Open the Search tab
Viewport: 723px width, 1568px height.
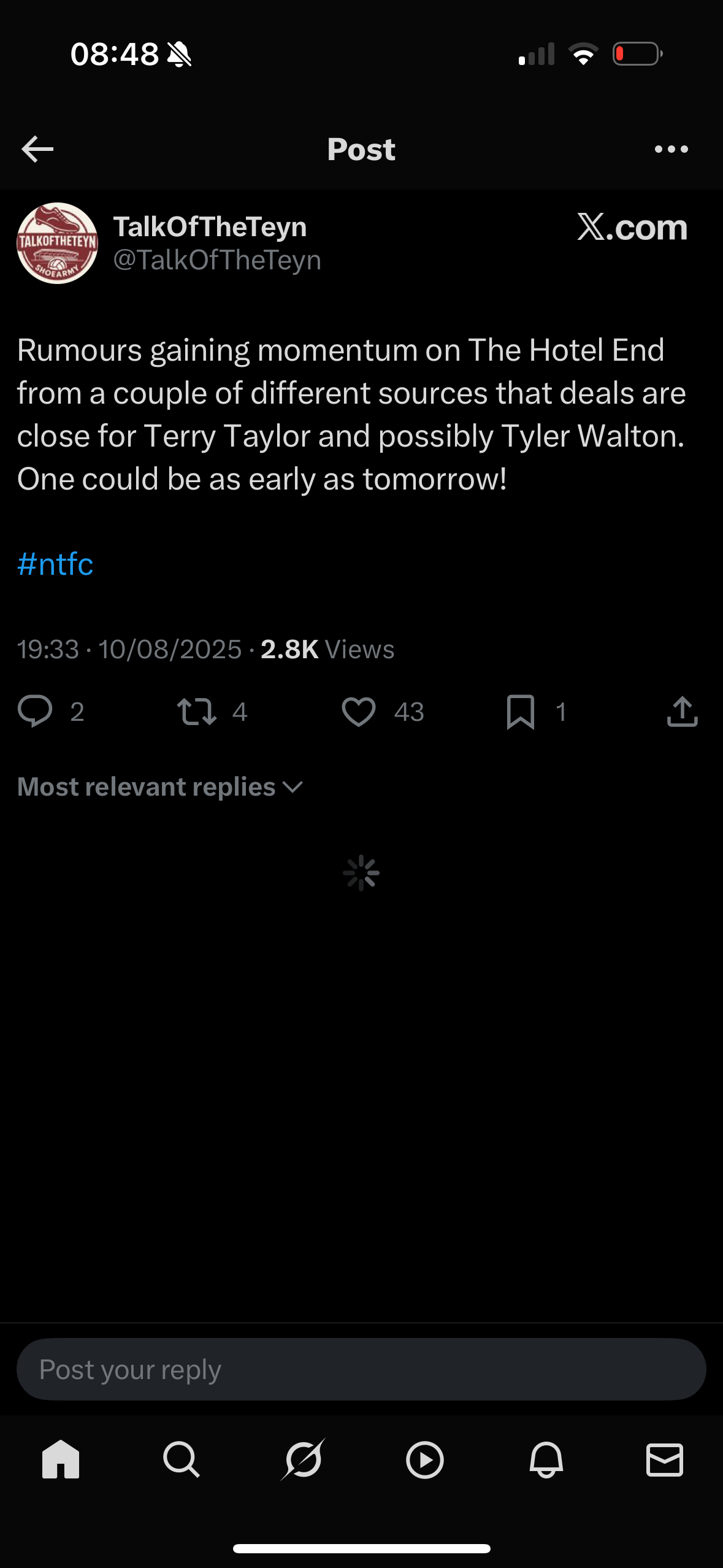pyautogui.click(x=182, y=1459)
